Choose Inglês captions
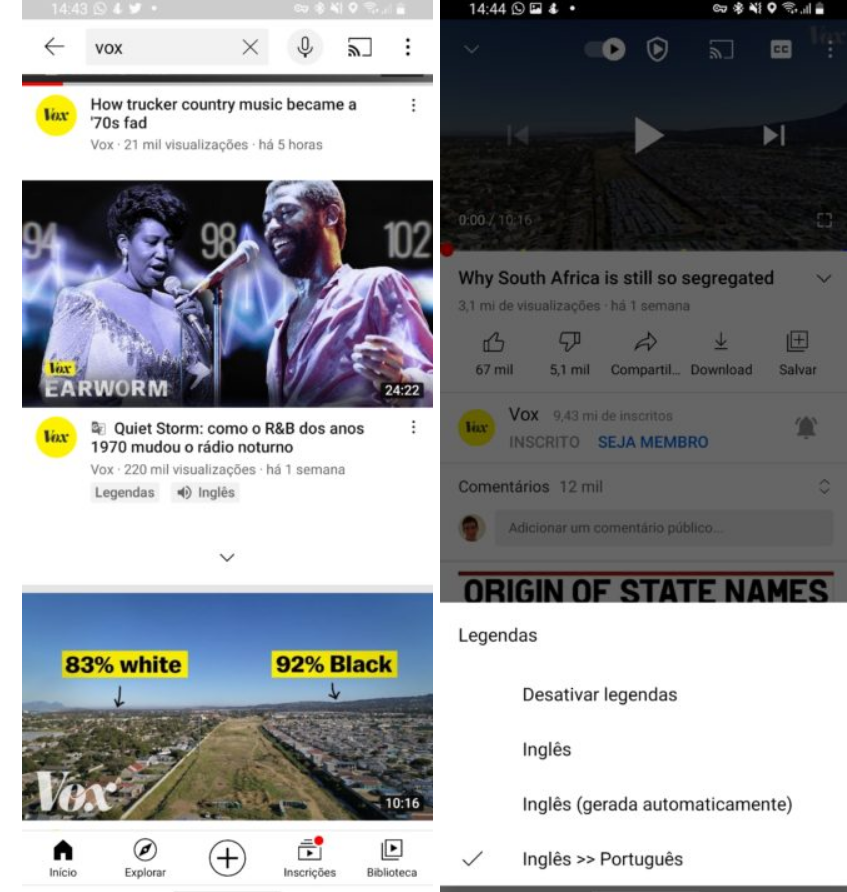The height and width of the screenshot is (892, 847). [x=546, y=749]
